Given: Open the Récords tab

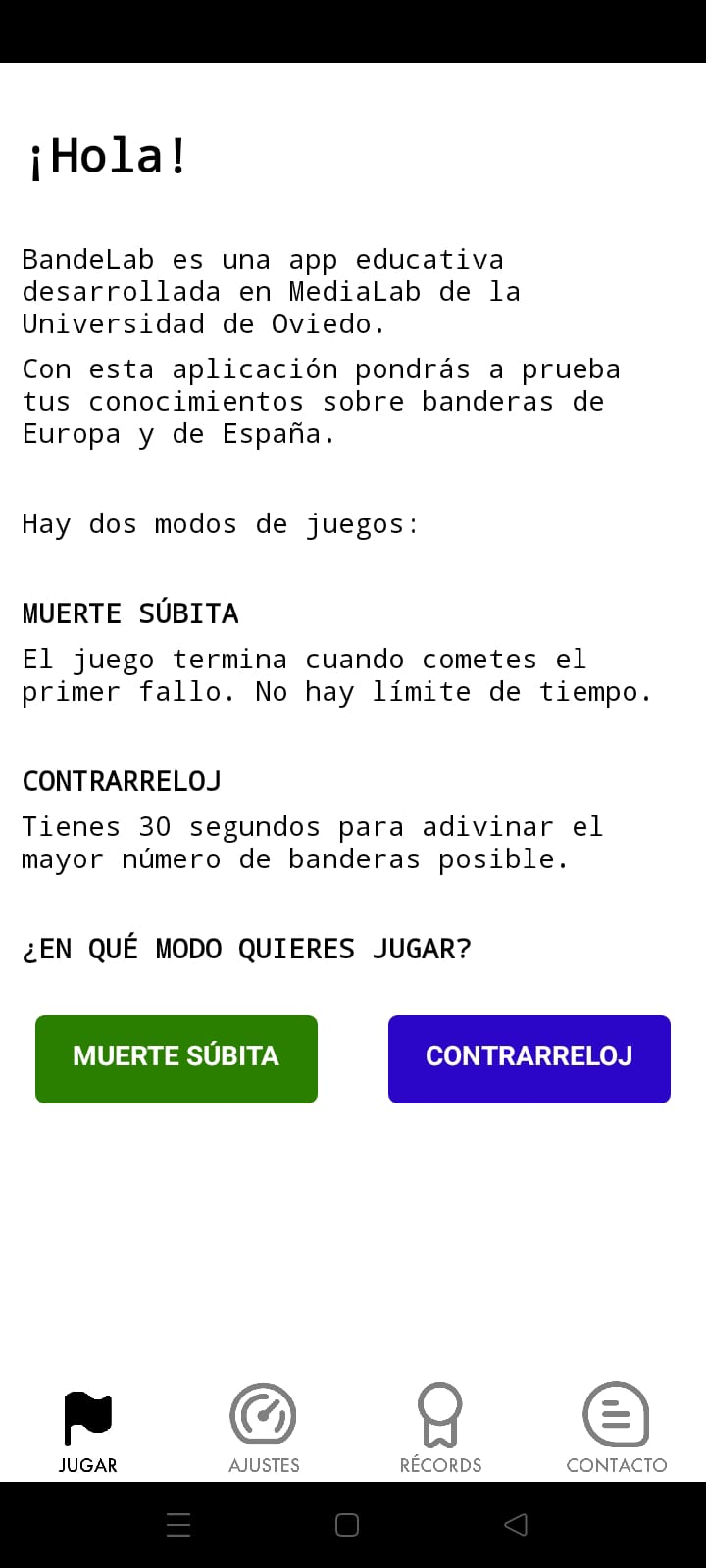Looking at the screenshot, I should click(x=440, y=1429).
